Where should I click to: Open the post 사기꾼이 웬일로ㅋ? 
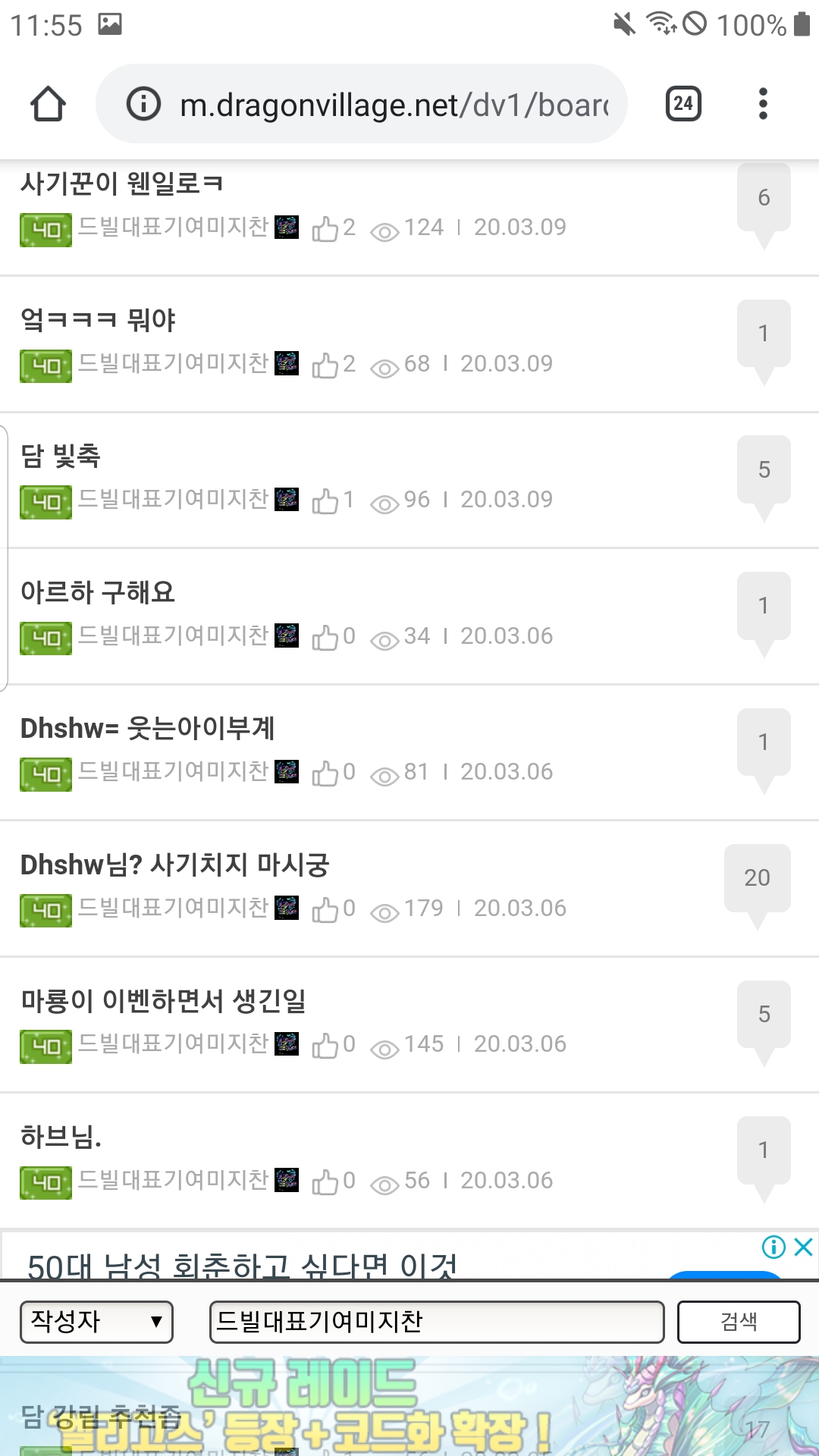click(x=121, y=184)
